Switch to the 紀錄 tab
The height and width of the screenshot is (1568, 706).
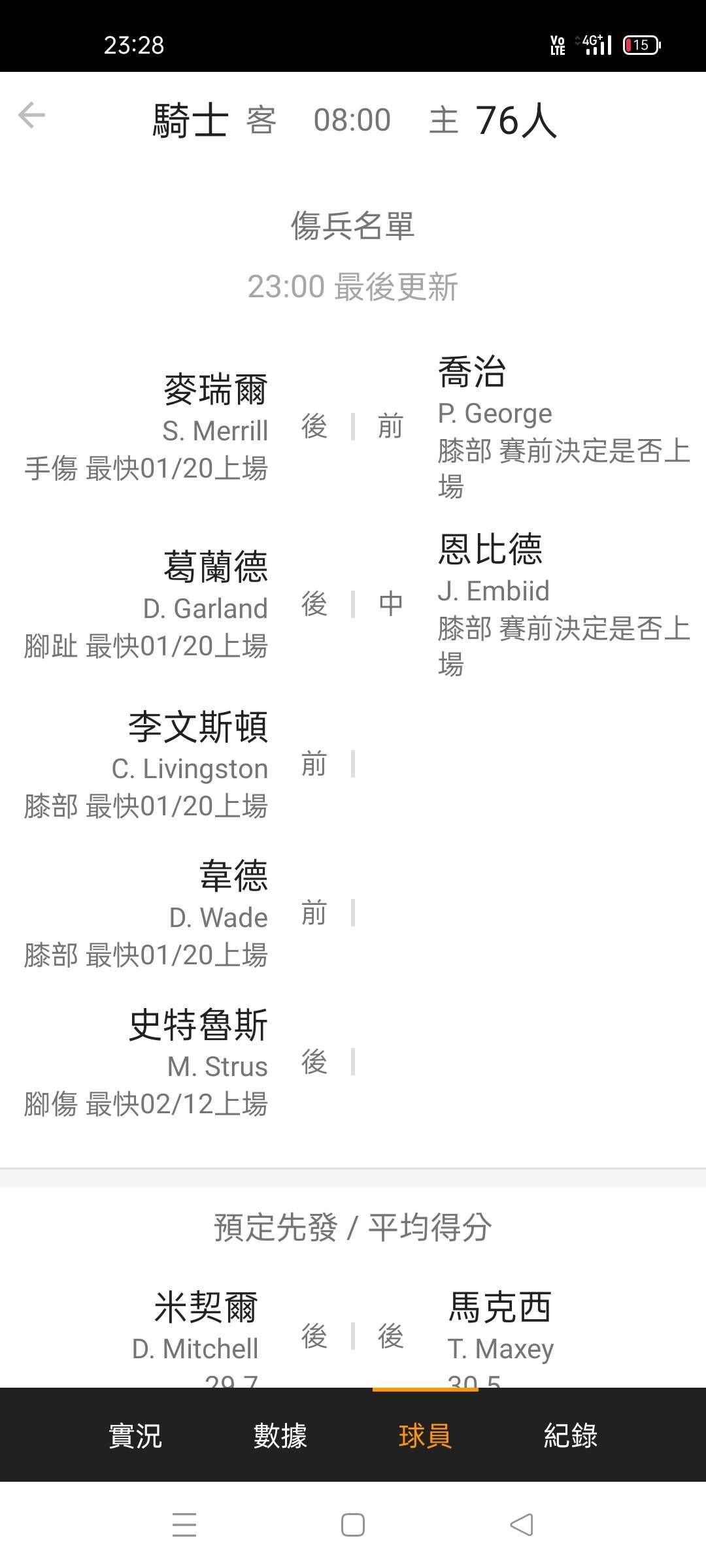pos(571,1435)
